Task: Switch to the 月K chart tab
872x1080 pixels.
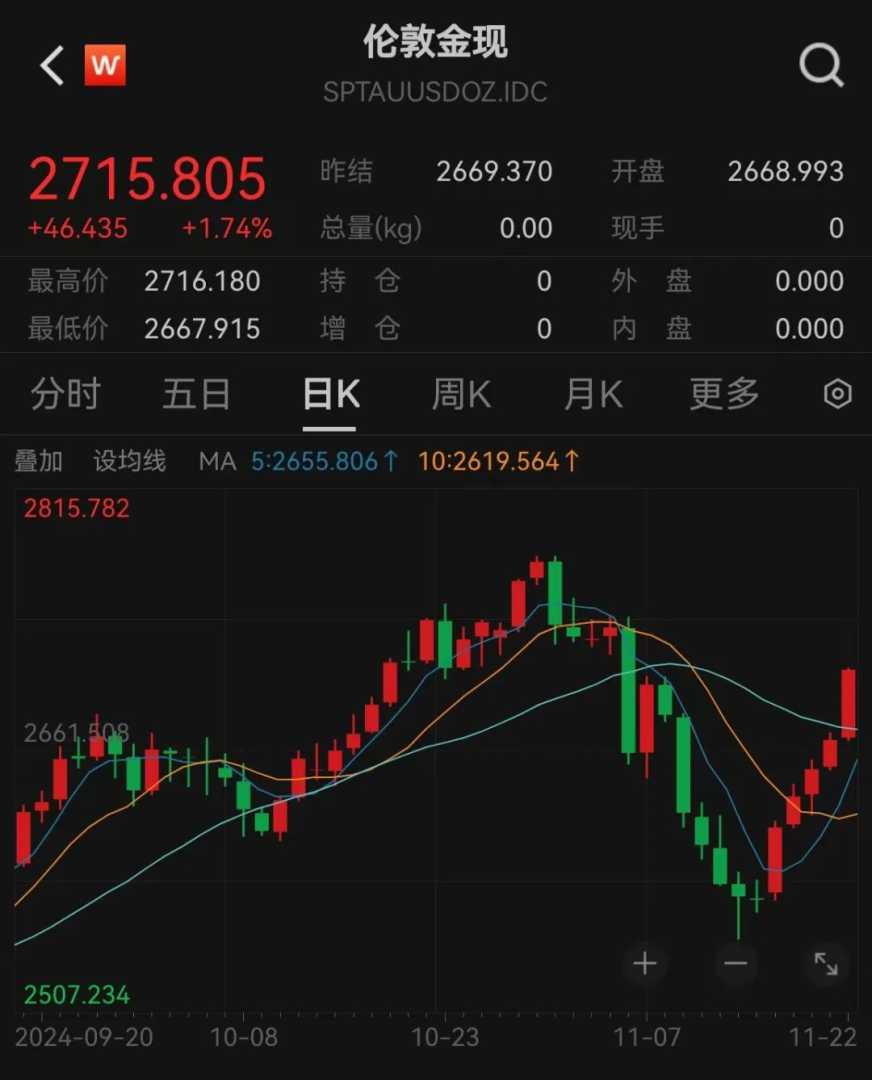Action: click(593, 395)
